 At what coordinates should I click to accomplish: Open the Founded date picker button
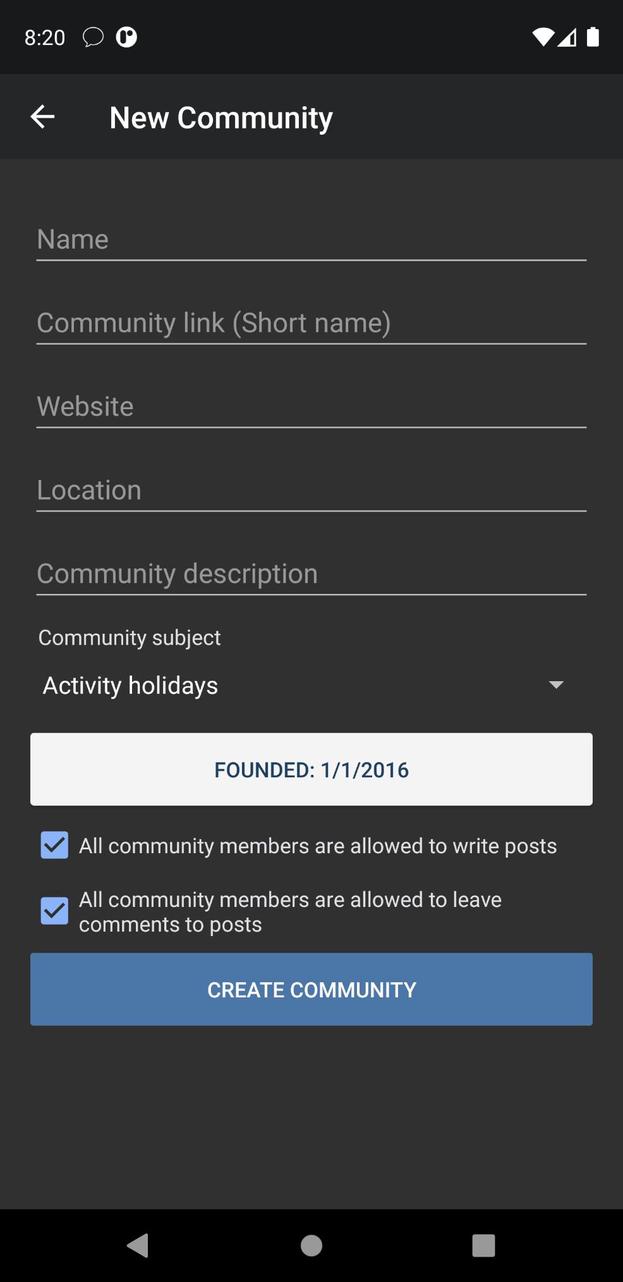click(x=311, y=770)
